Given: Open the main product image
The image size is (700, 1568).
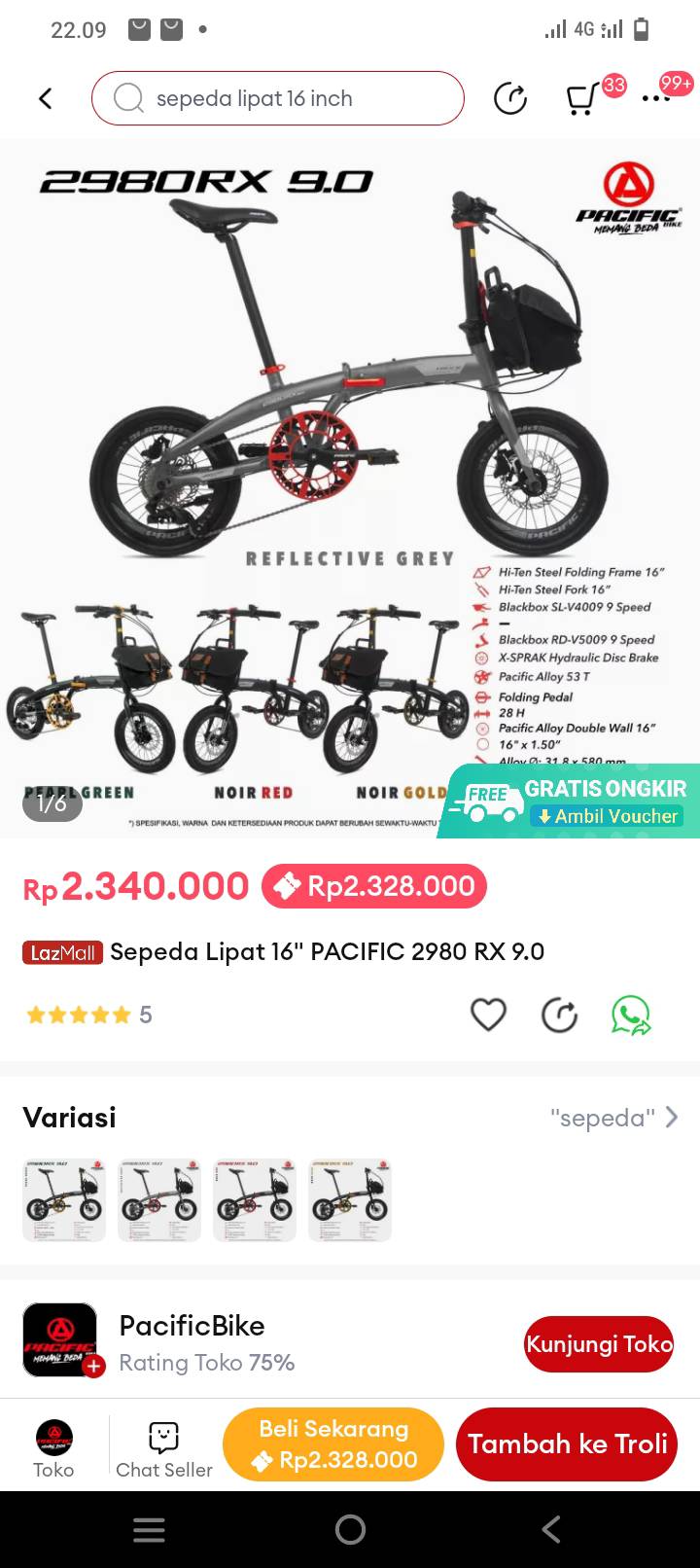Looking at the screenshot, I should coord(350,488).
